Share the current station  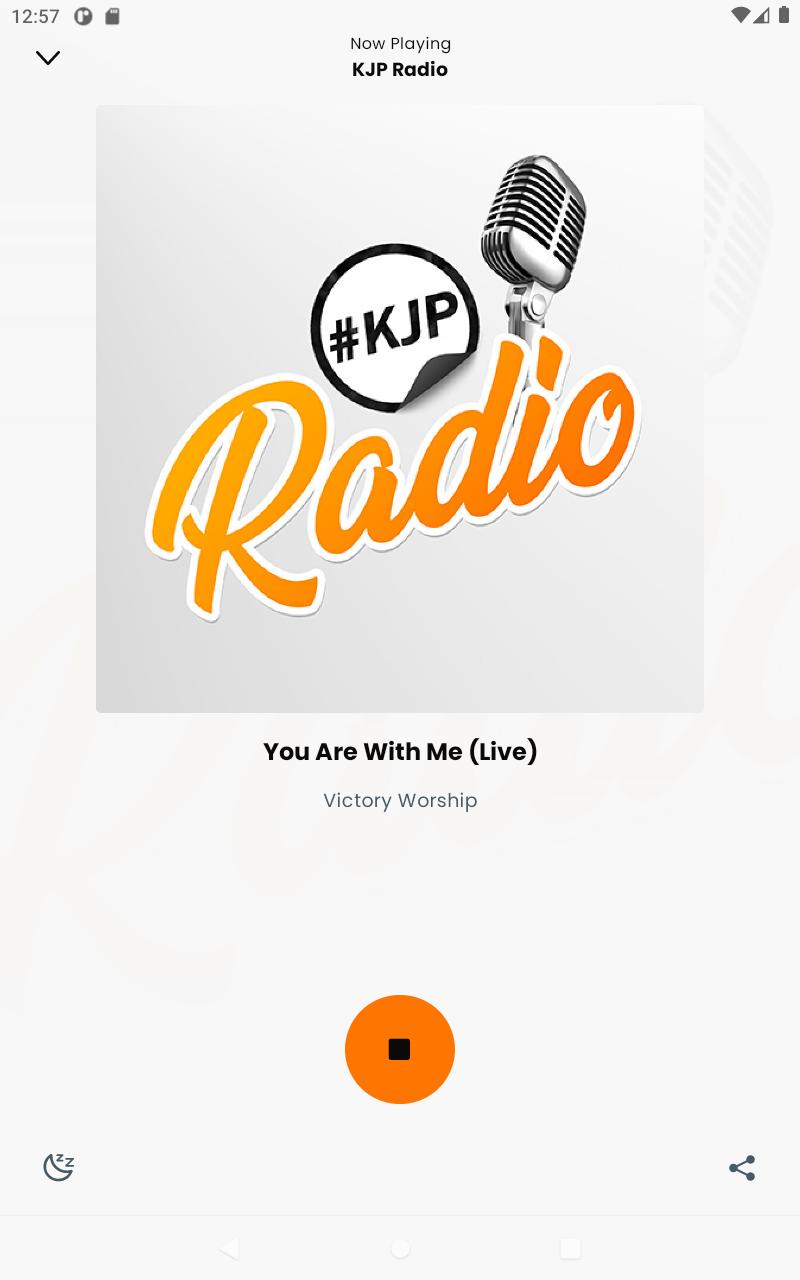[x=742, y=1168]
